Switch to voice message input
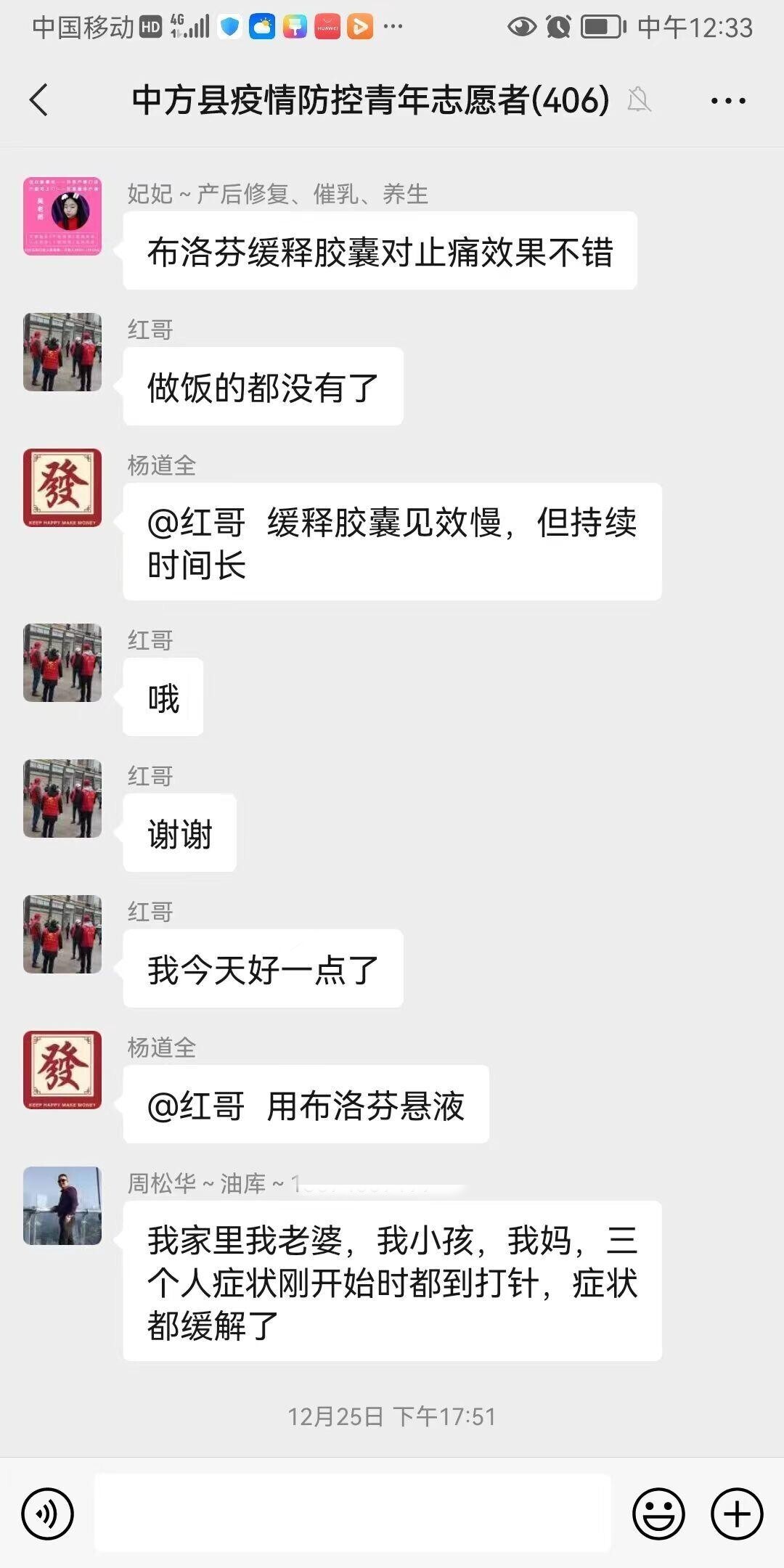Viewport: 784px width, 1568px height. click(x=48, y=1514)
